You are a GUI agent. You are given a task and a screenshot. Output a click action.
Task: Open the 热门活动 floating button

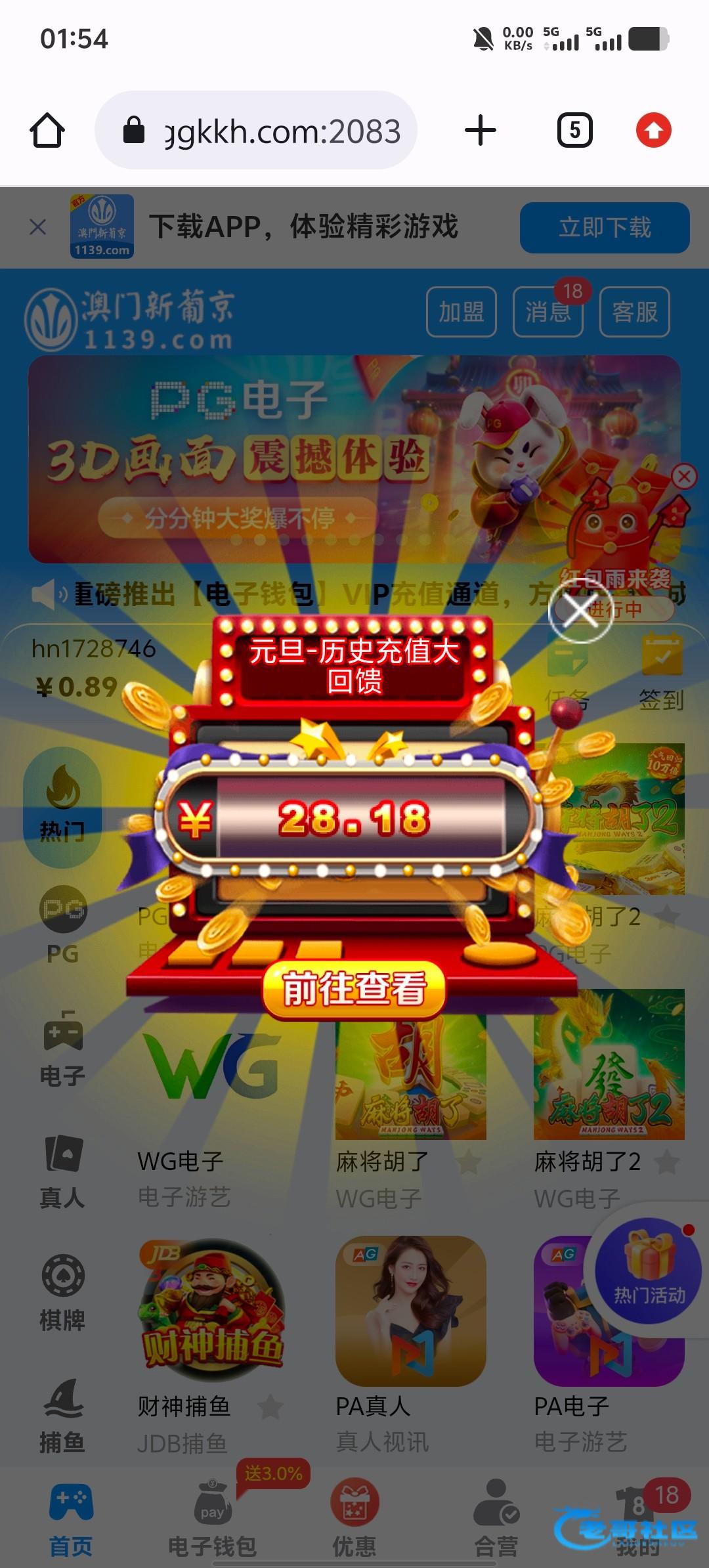coord(649,1271)
